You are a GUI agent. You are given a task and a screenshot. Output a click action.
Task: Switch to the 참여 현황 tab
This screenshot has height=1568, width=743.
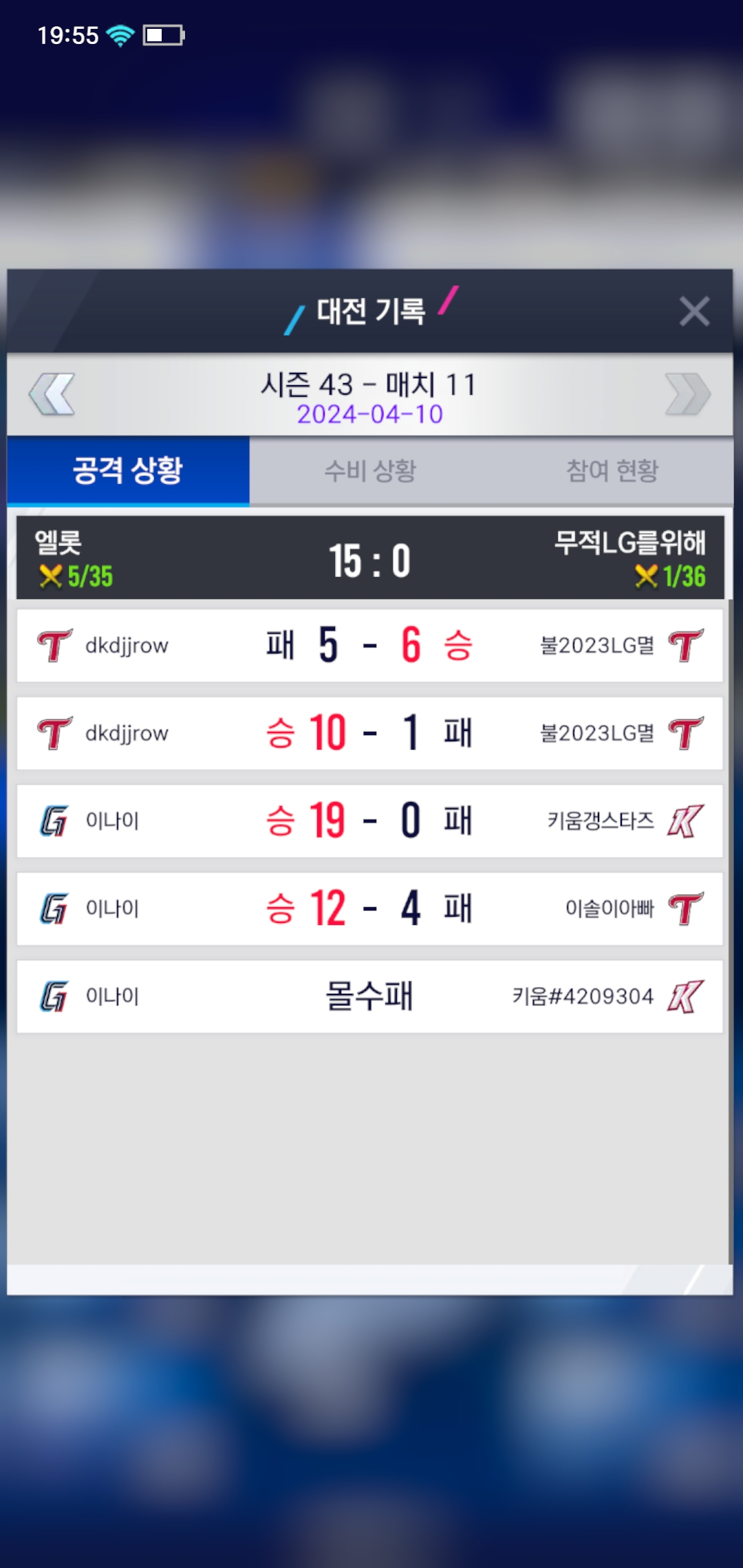(612, 471)
